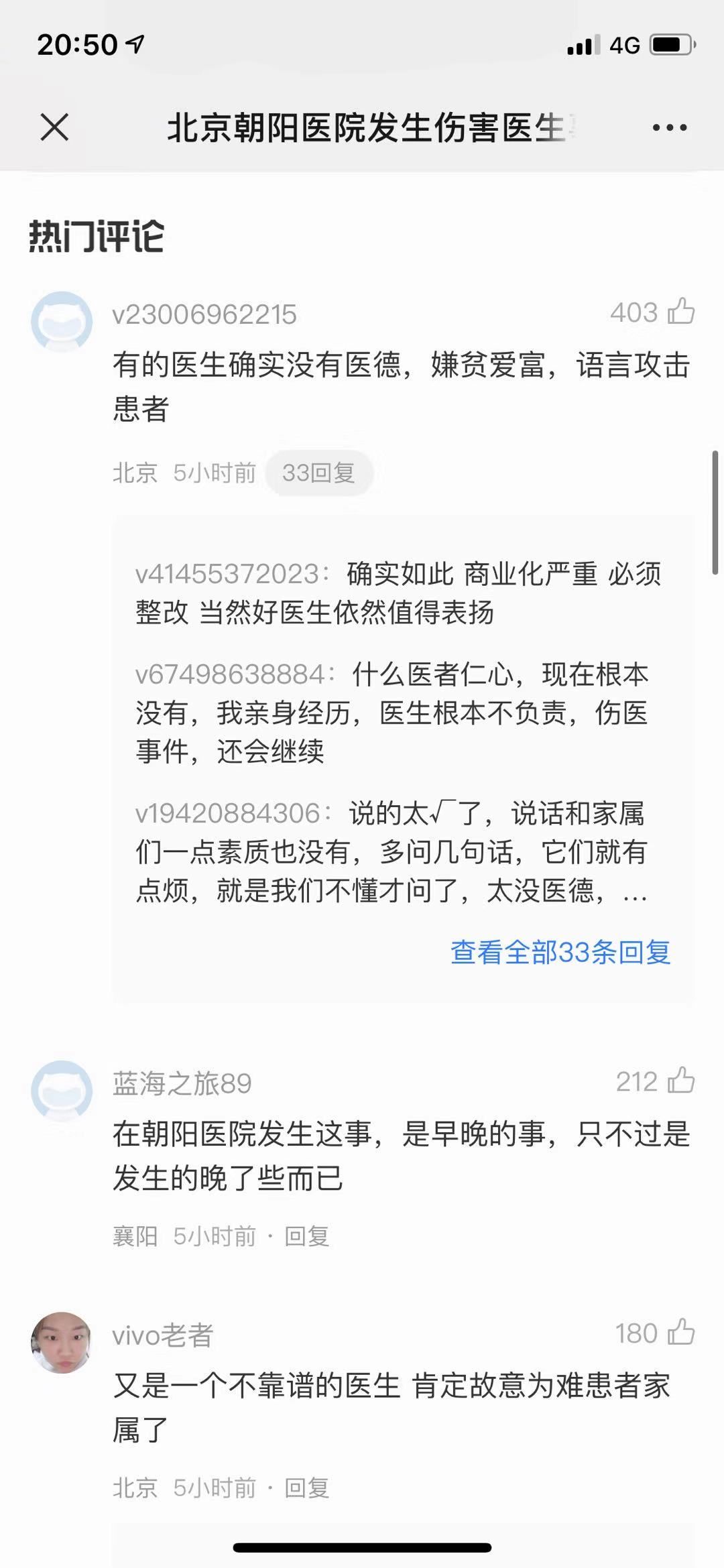
Task: Open 蓝海之旅89's avatar
Action: 62,1091
